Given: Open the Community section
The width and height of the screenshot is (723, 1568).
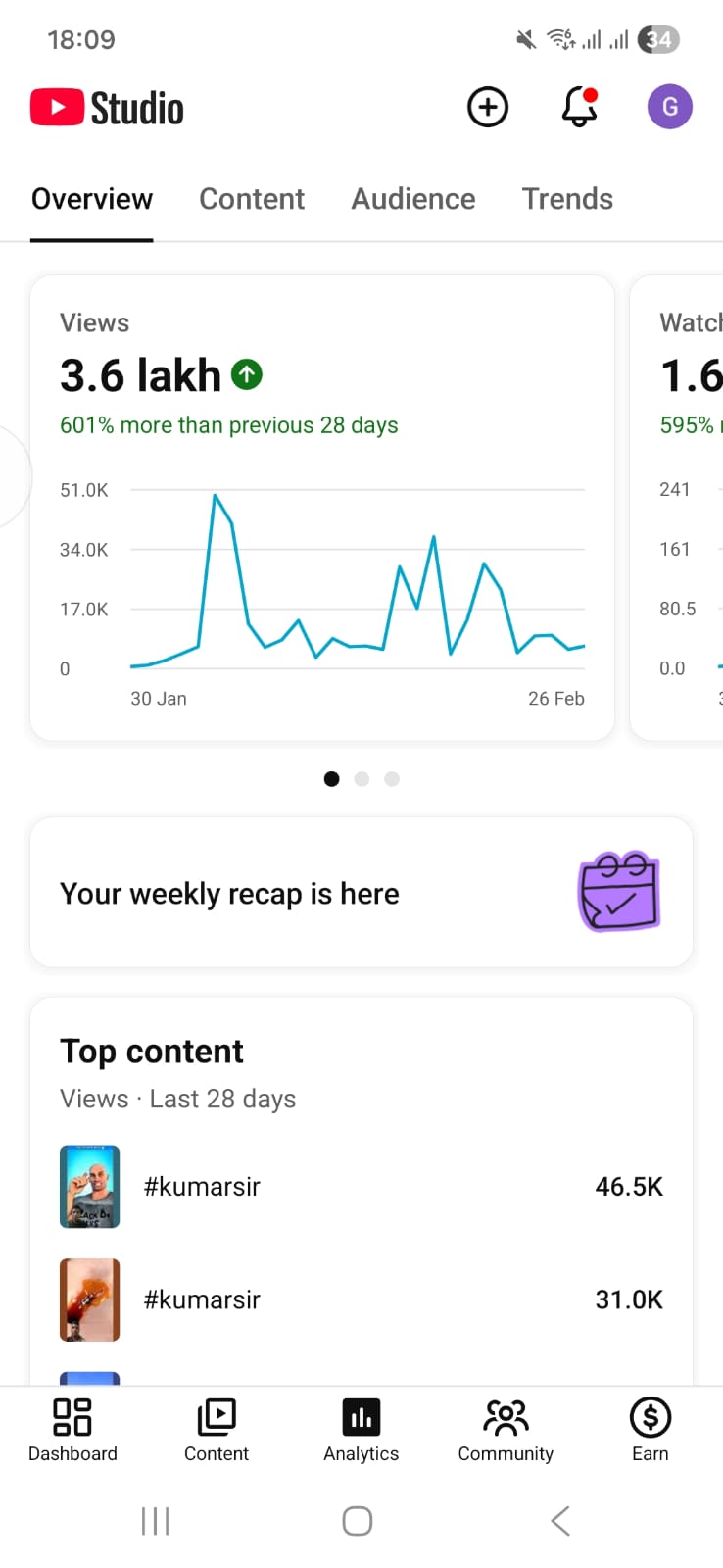Looking at the screenshot, I should pyautogui.click(x=506, y=1430).
